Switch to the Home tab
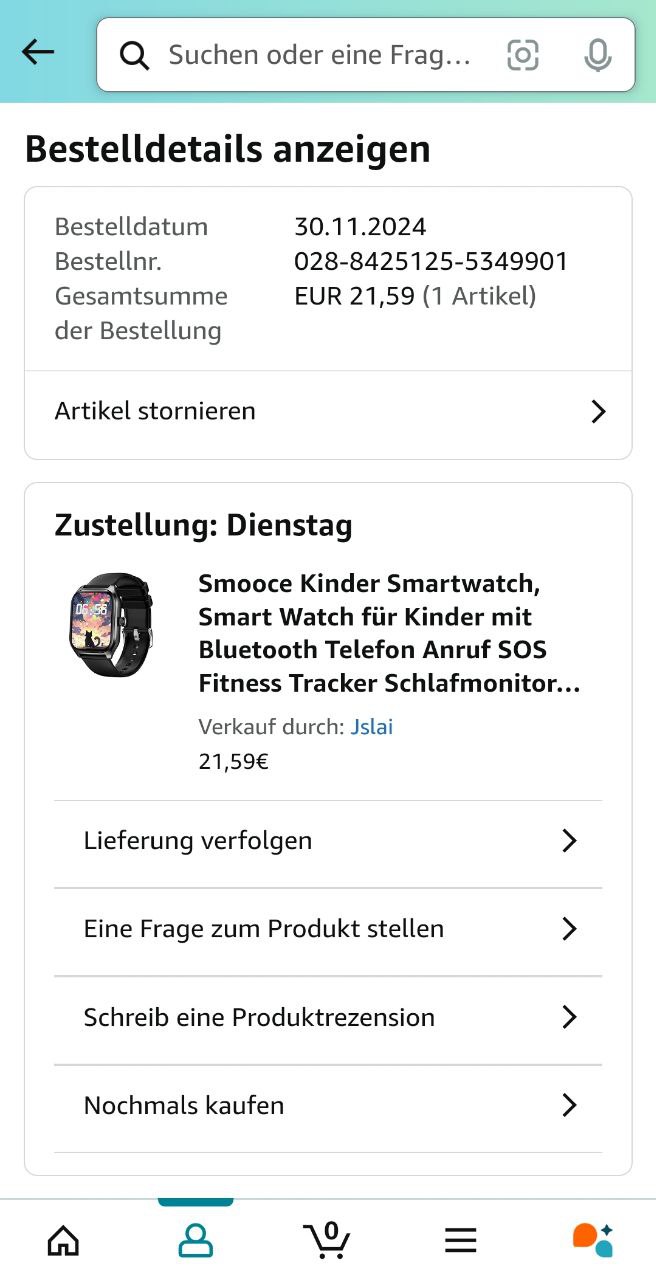 click(x=64, y=1240)
